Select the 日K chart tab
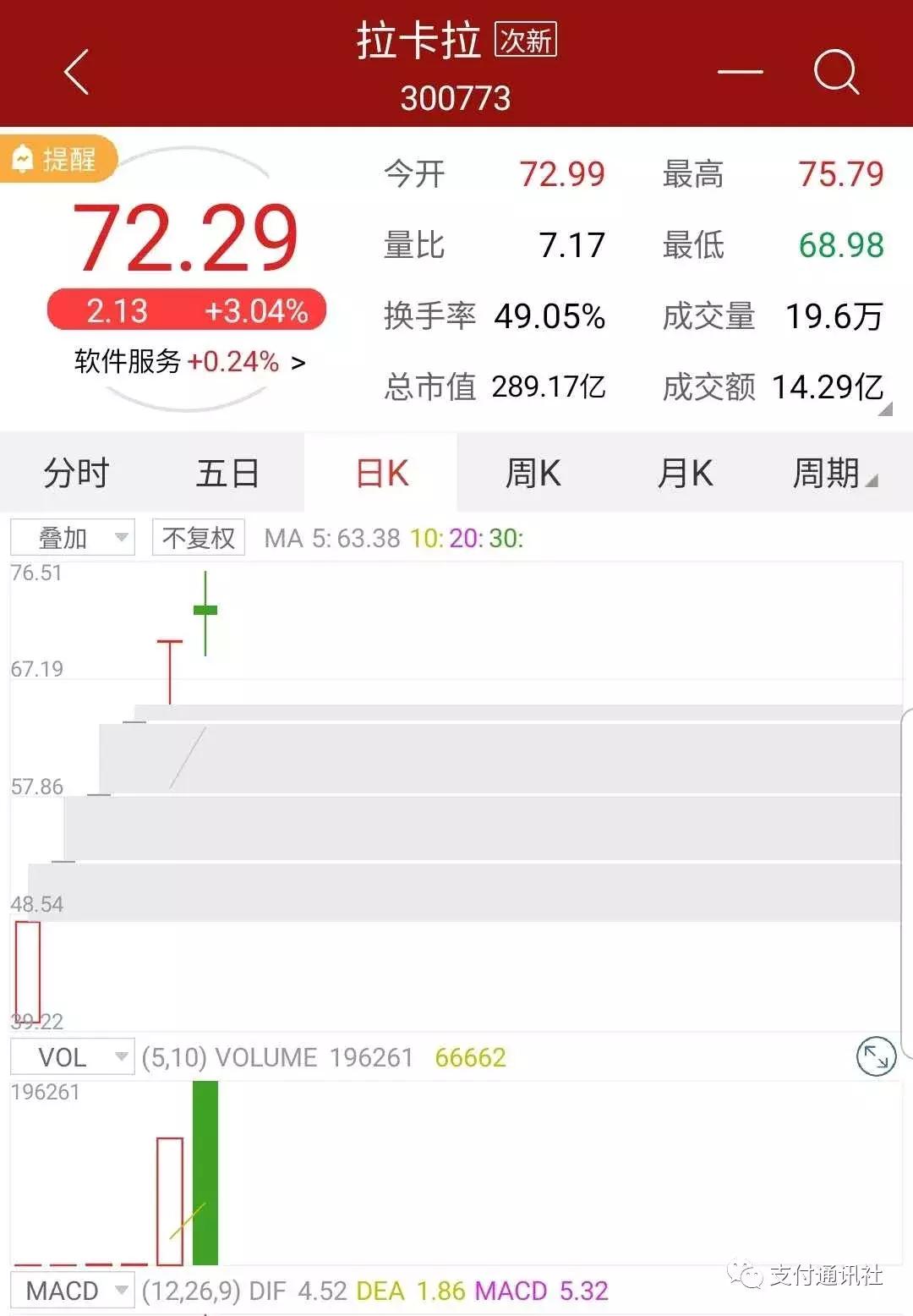This screenshot has width=913, height=1316. [x=382, y=473]
